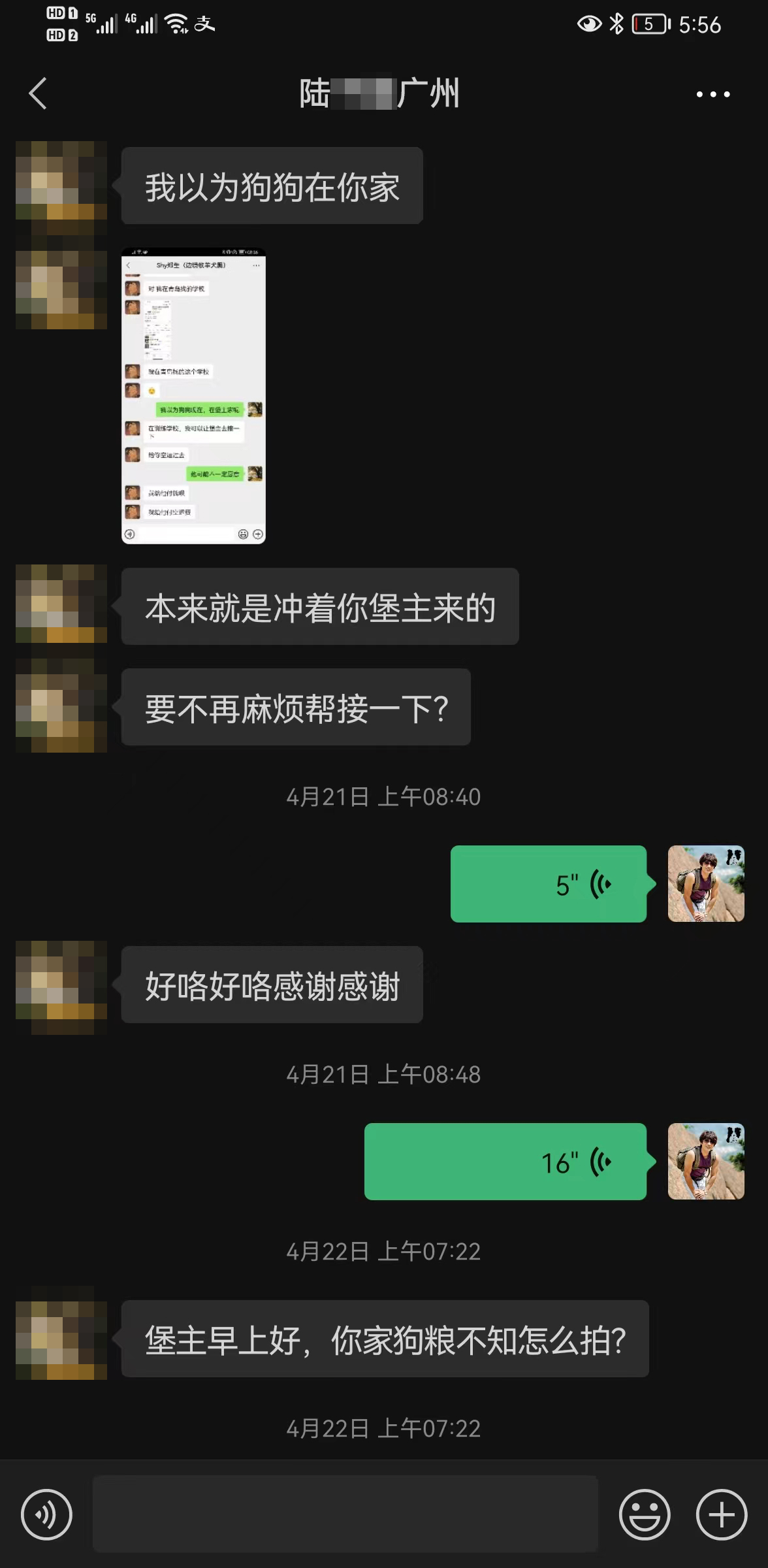Switch to voice input mode

pyautogui.click(x=46, y=1514)
